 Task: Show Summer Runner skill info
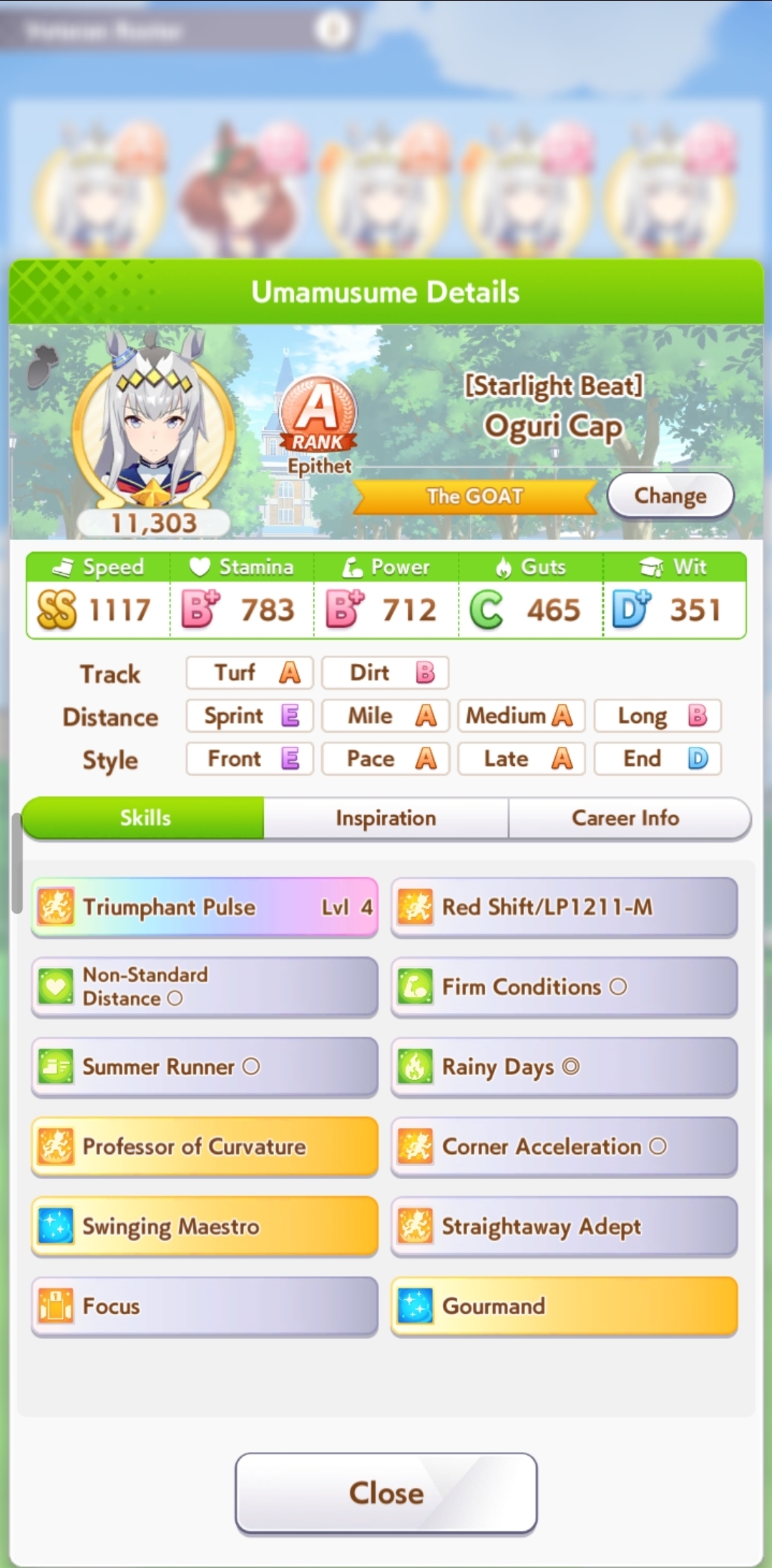click(205, 1067)
